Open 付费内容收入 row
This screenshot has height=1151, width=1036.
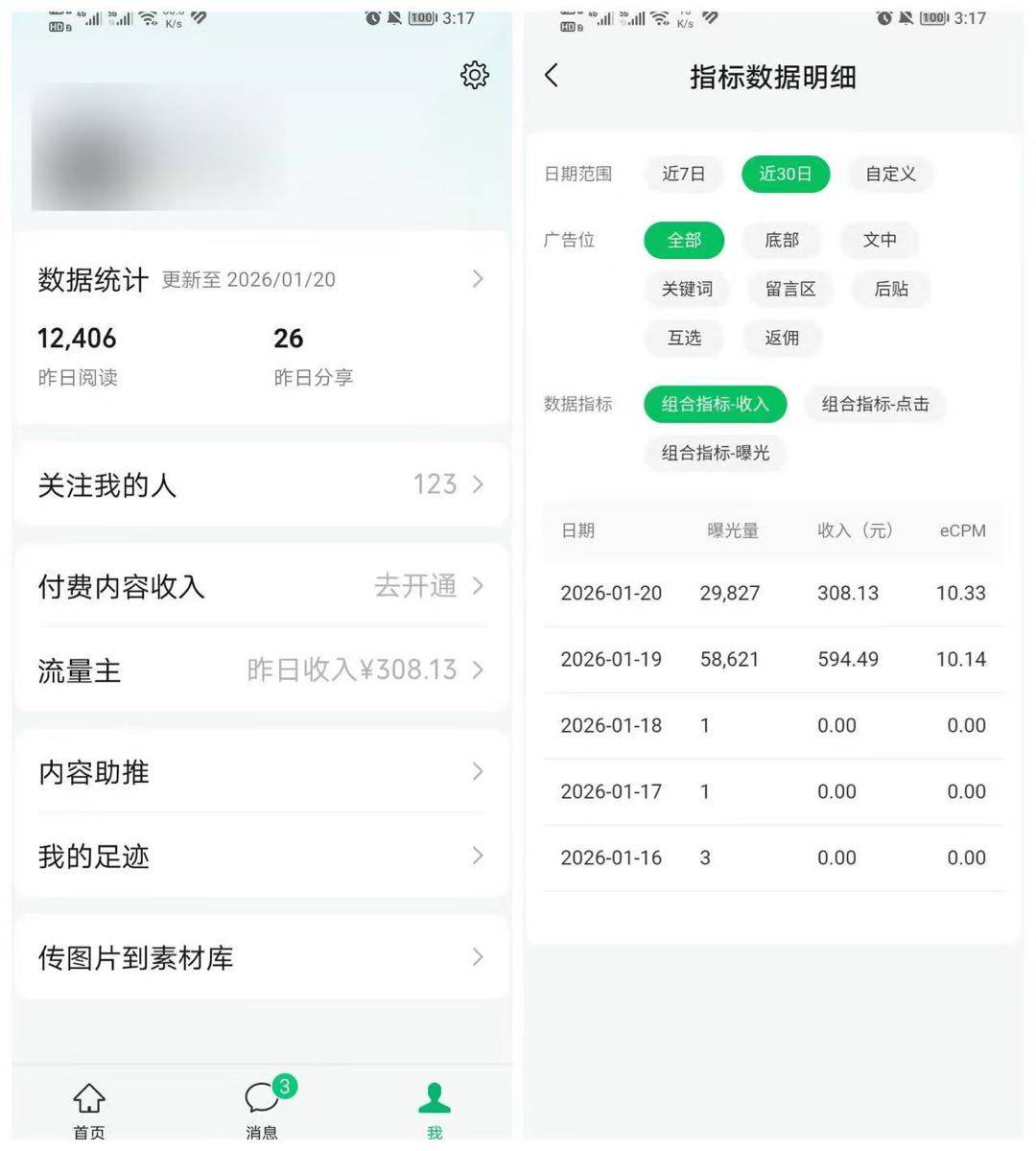pyautogui.click(x=261, y=586)
